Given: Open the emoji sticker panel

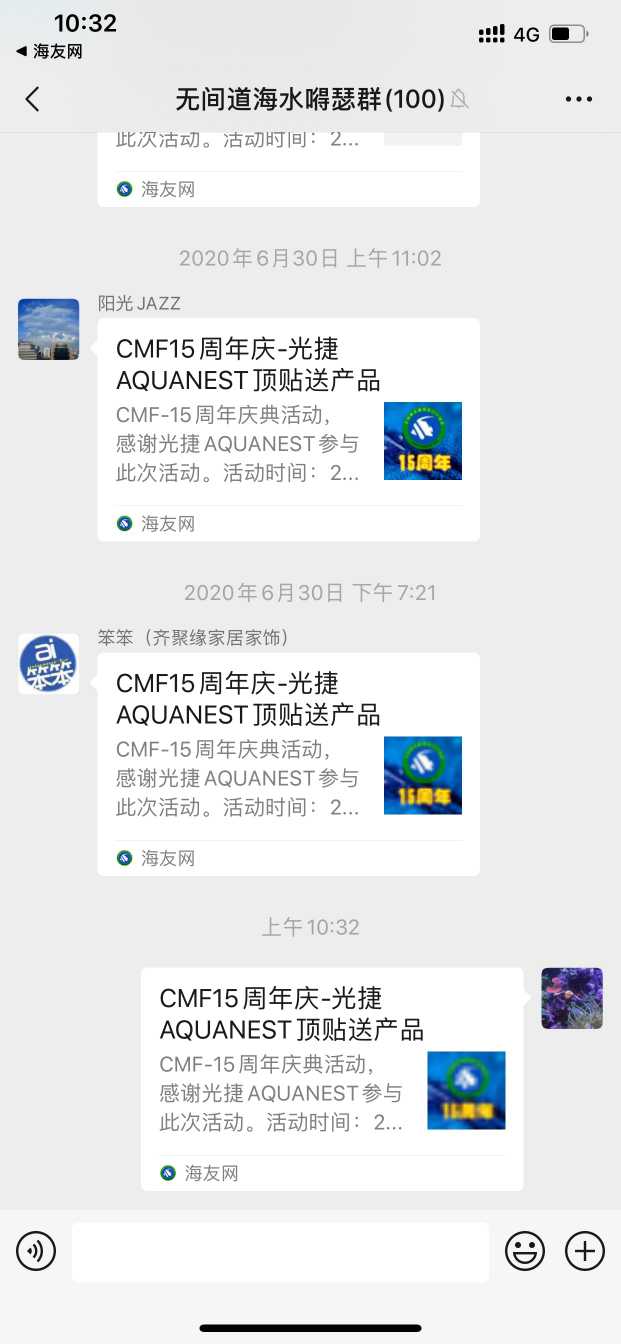Looking at the screenshot, I should pyautogui.click(x=525, y=1251).
